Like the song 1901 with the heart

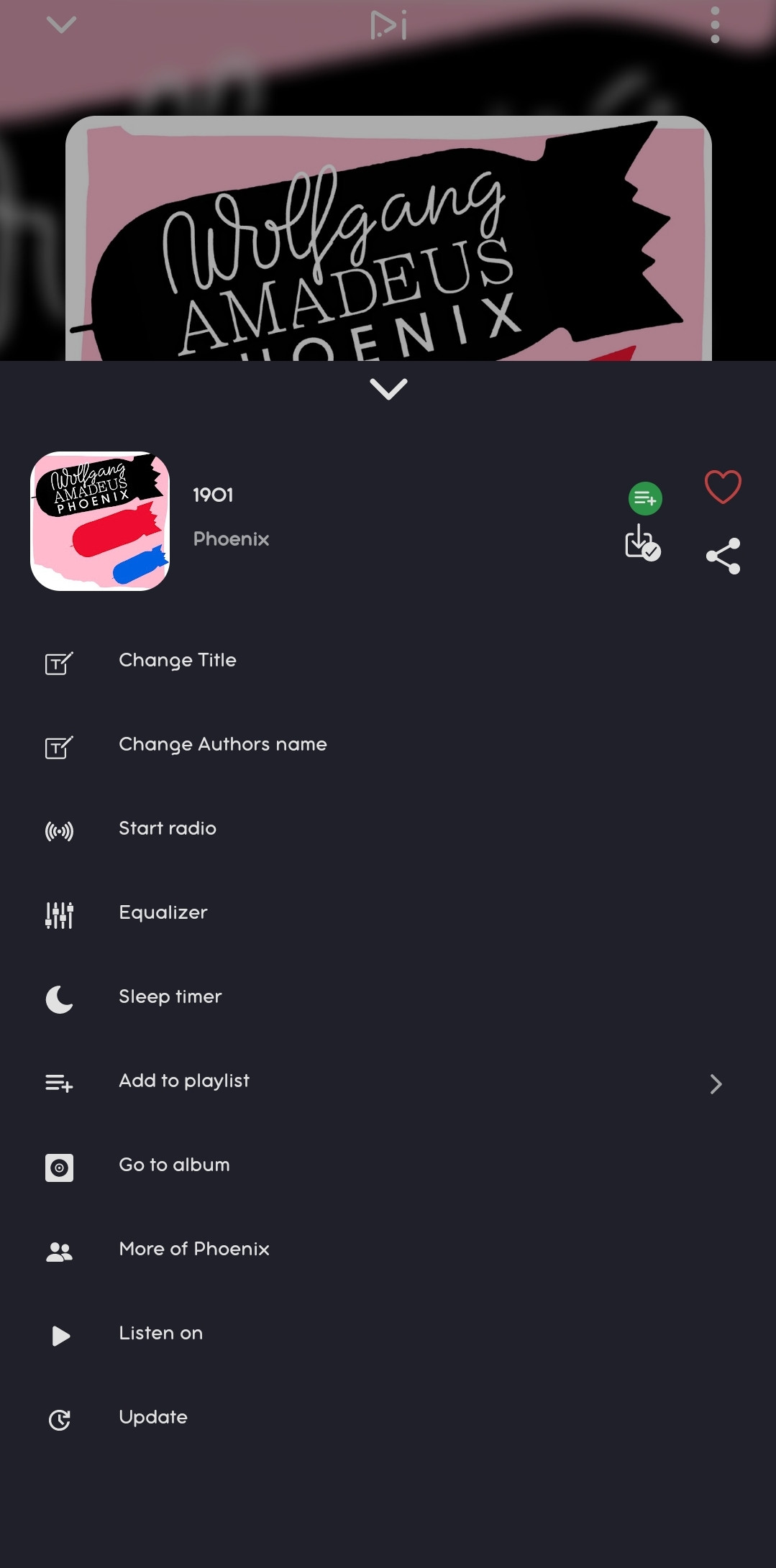click(723, 487)
